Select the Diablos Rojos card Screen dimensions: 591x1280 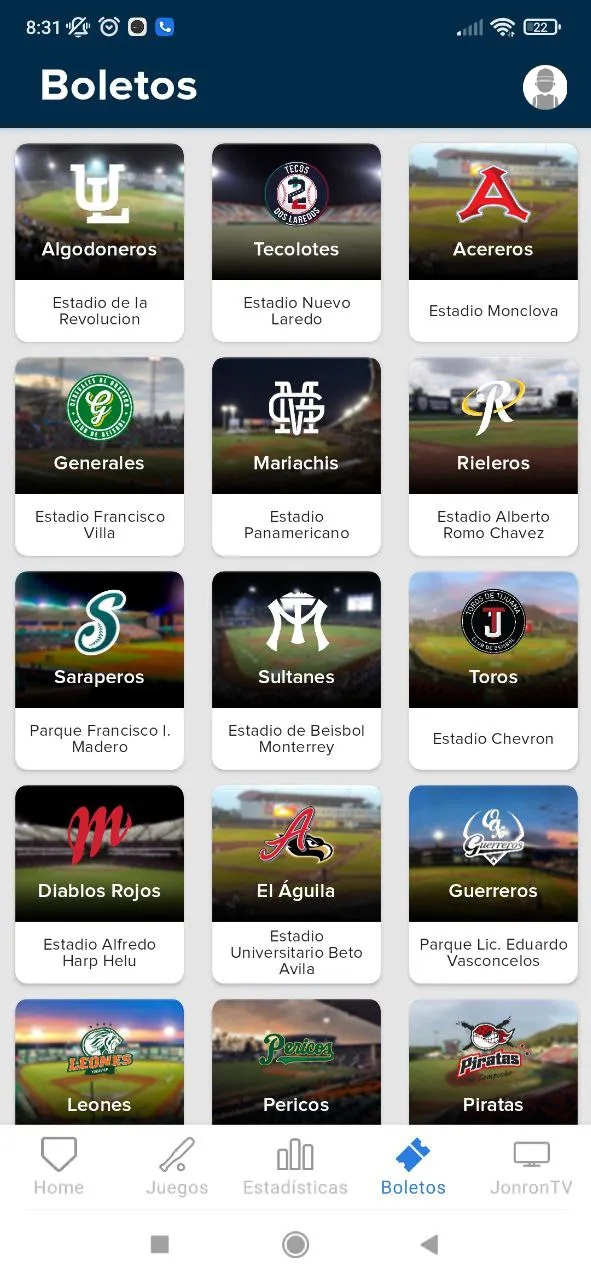point(99,884)
